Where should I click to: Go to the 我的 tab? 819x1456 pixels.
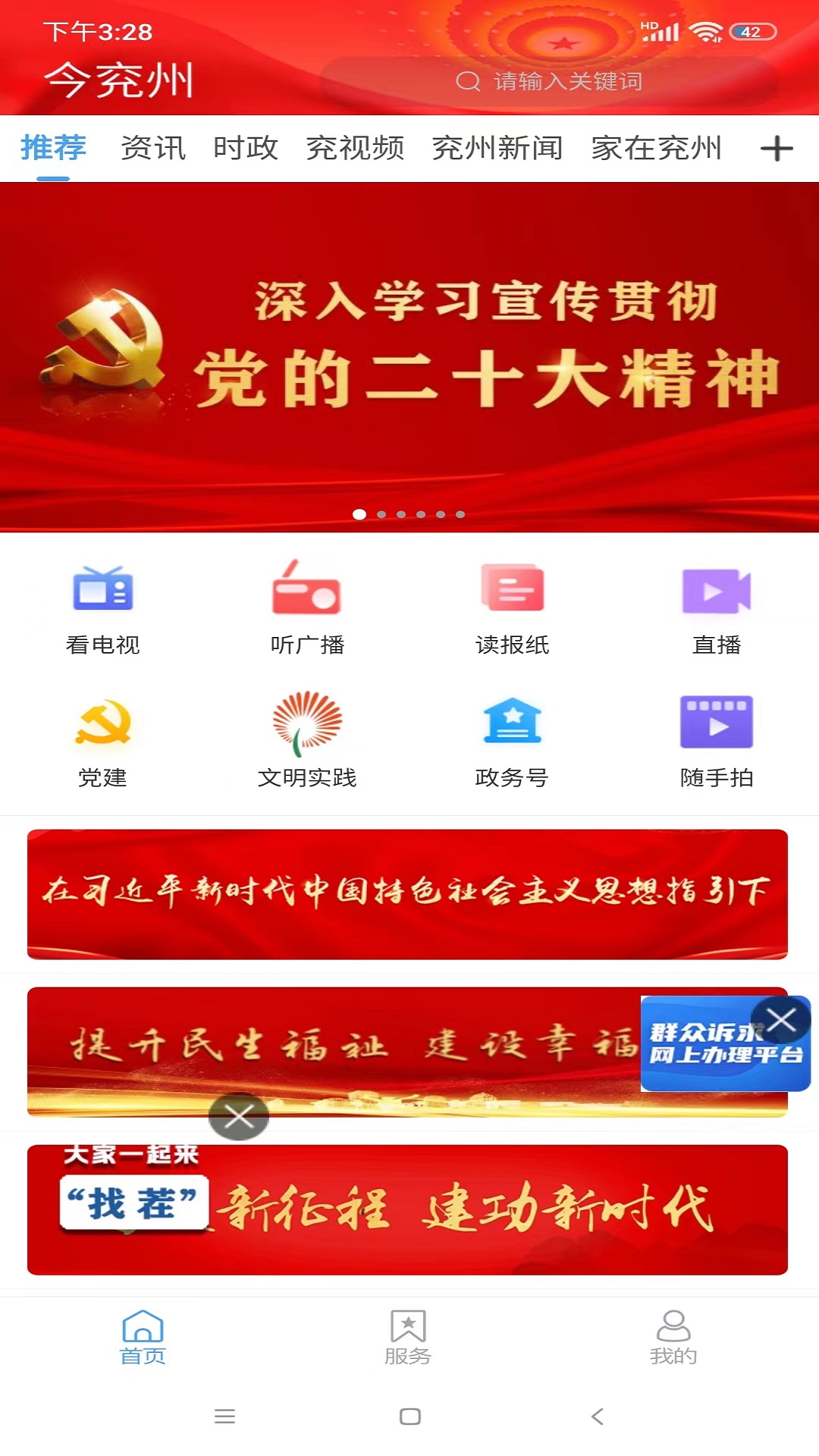point(673,1338)
